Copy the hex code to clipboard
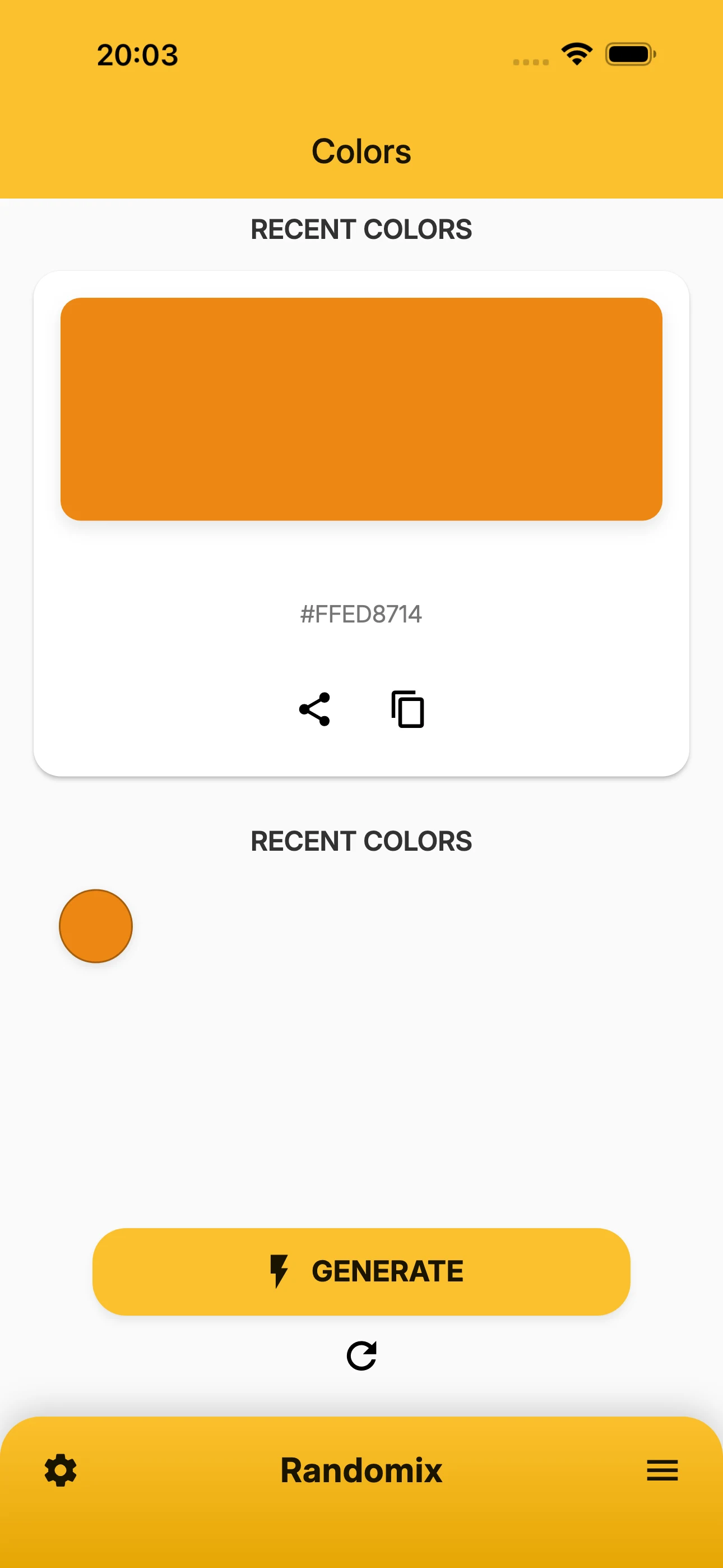723x1568 pixels. point(407,709)
